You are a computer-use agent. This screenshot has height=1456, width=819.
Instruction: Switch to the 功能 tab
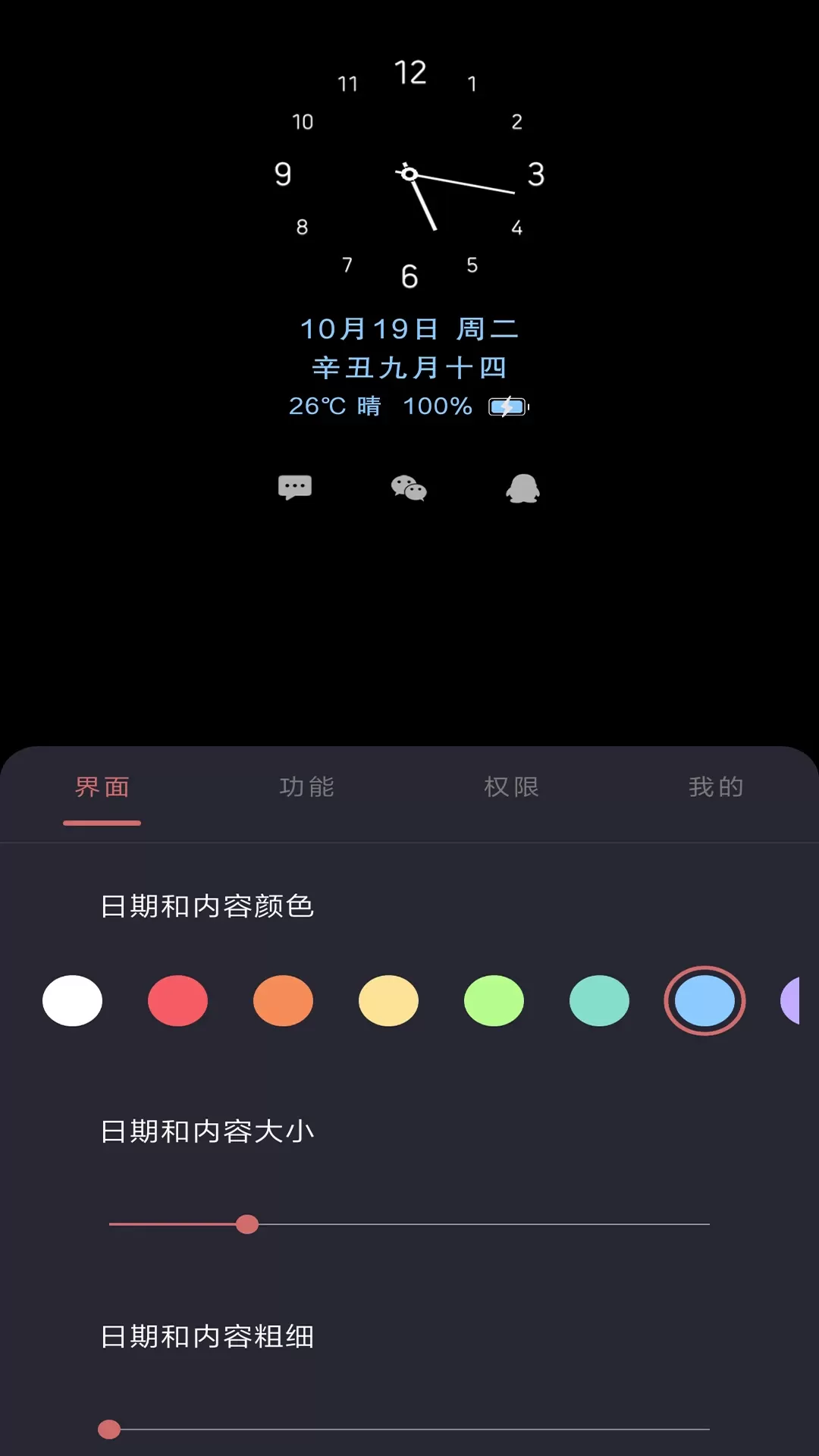(306, 787)
